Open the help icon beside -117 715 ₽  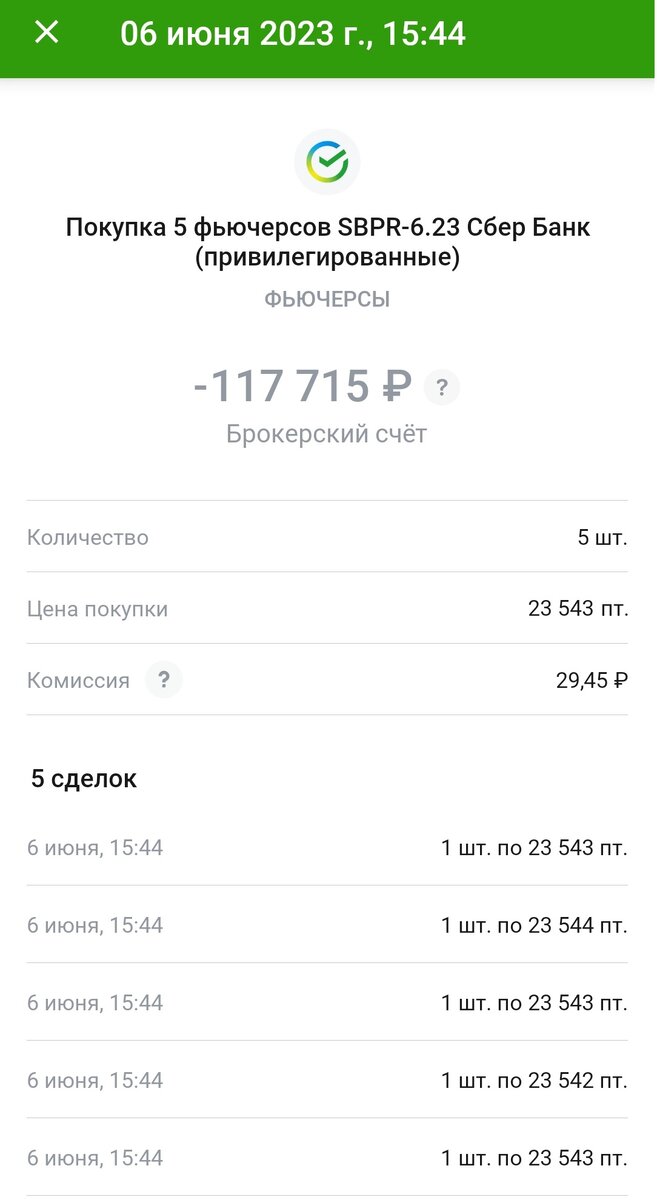(442, 388)
